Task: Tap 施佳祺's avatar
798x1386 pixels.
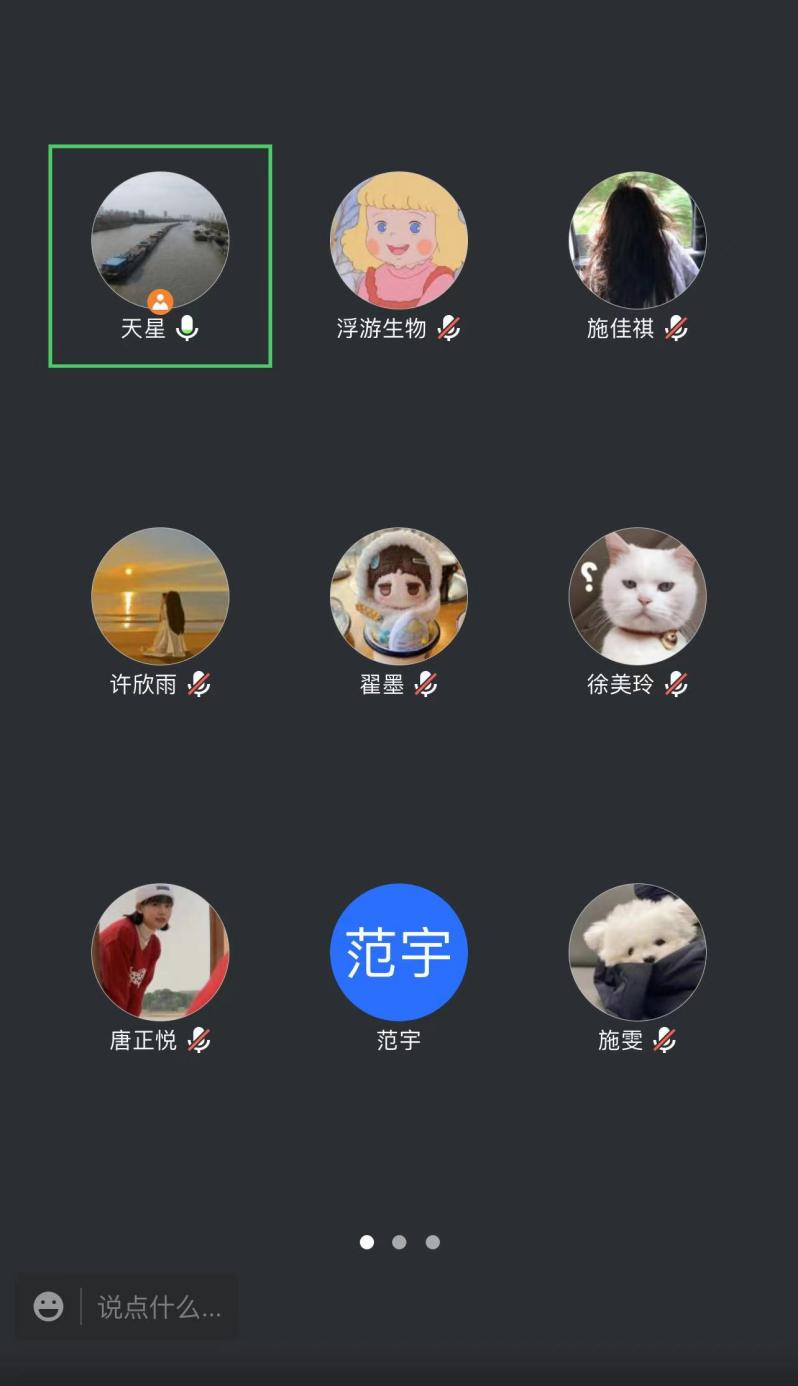Action: pyautogui.click(x=638, y=240)
